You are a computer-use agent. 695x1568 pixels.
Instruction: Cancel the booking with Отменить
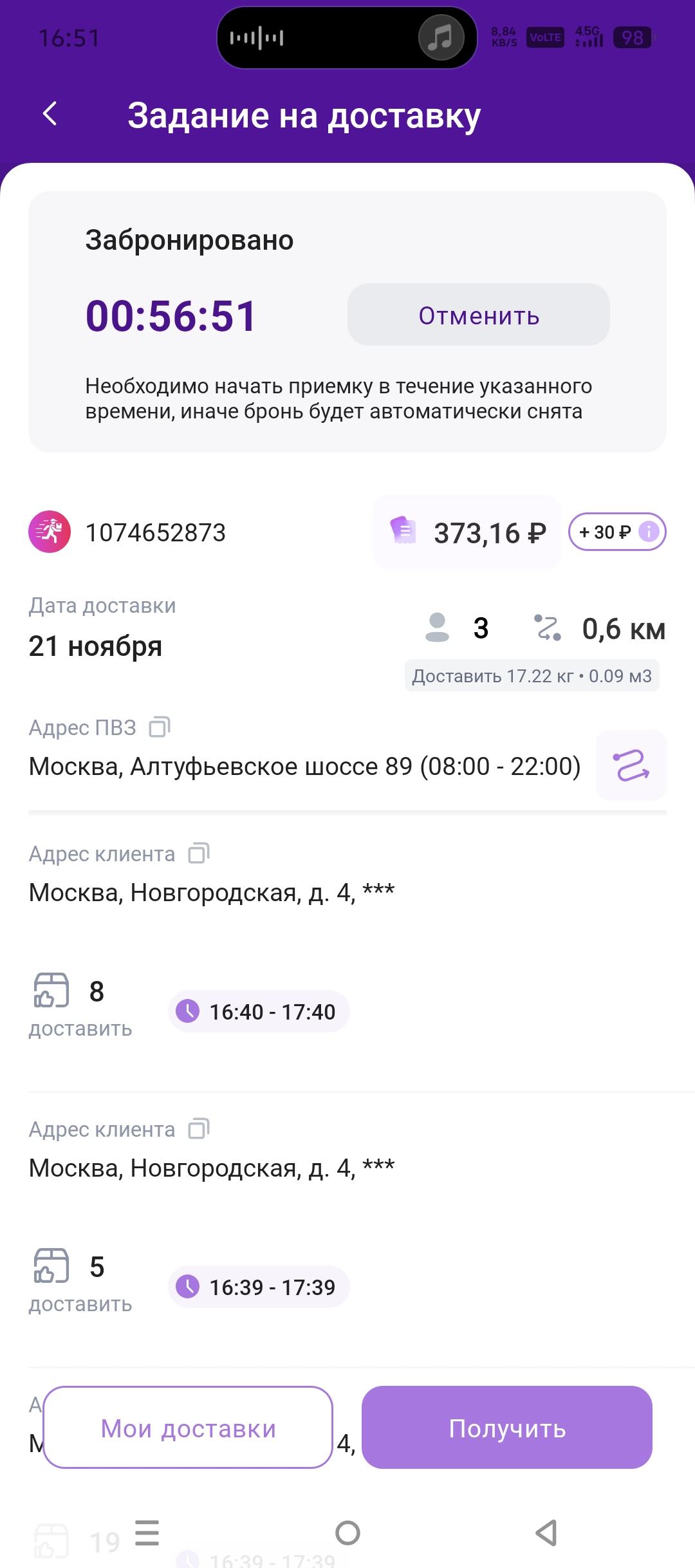tap(478, 315)
